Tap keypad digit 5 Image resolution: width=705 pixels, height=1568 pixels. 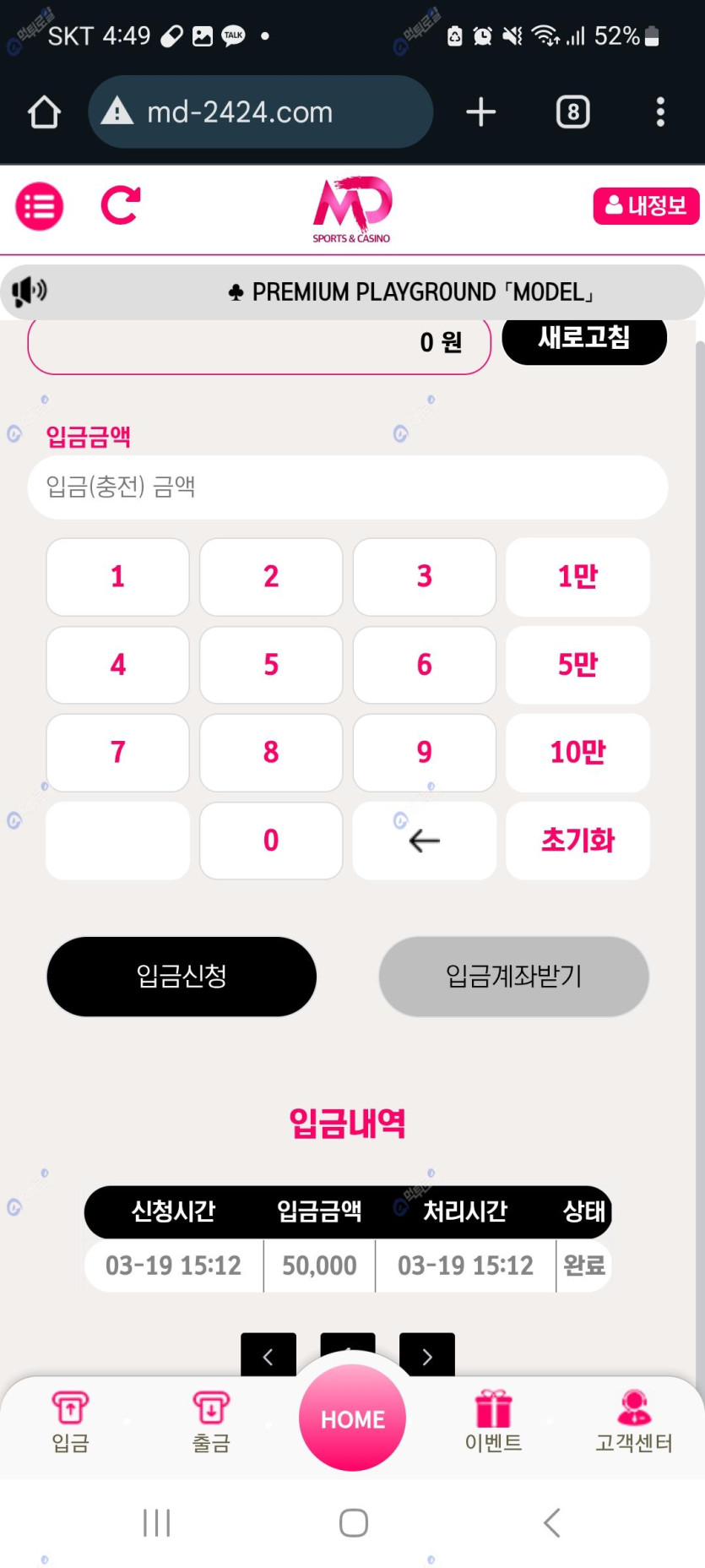271,665
